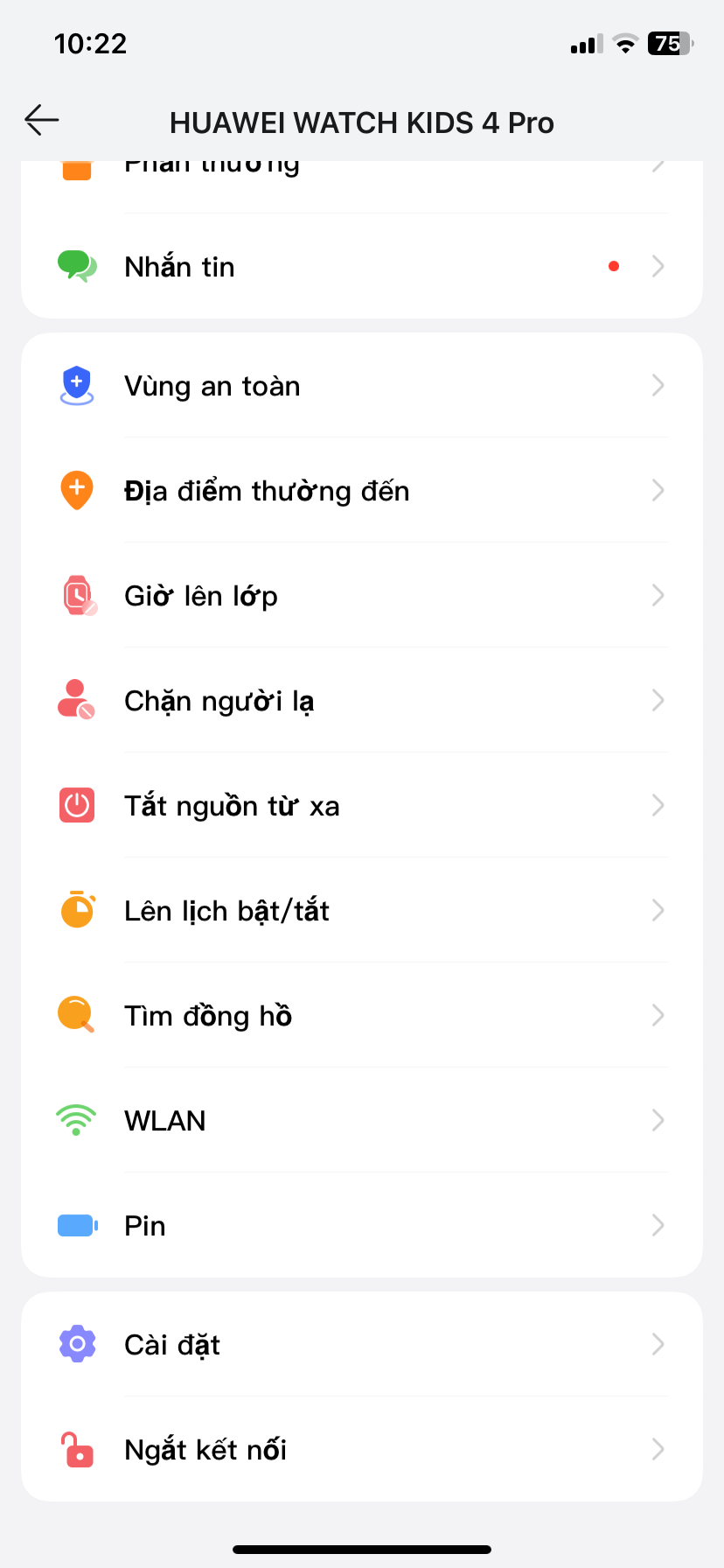
Task: Select Ngắt kết nối to disconnect
Action: coord(362,1449)
